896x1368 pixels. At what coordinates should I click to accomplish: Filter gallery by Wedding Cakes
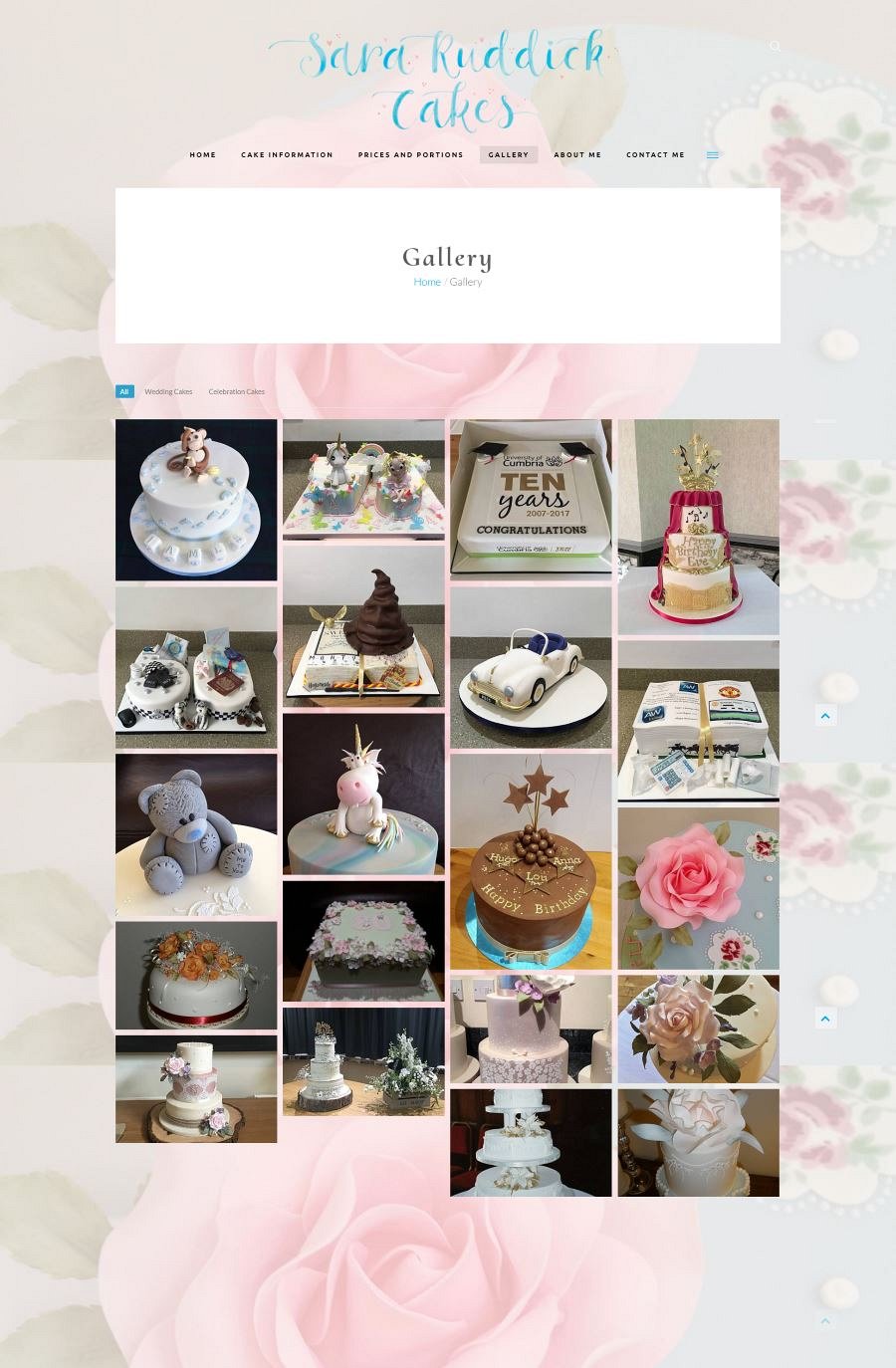coord(168,392)
